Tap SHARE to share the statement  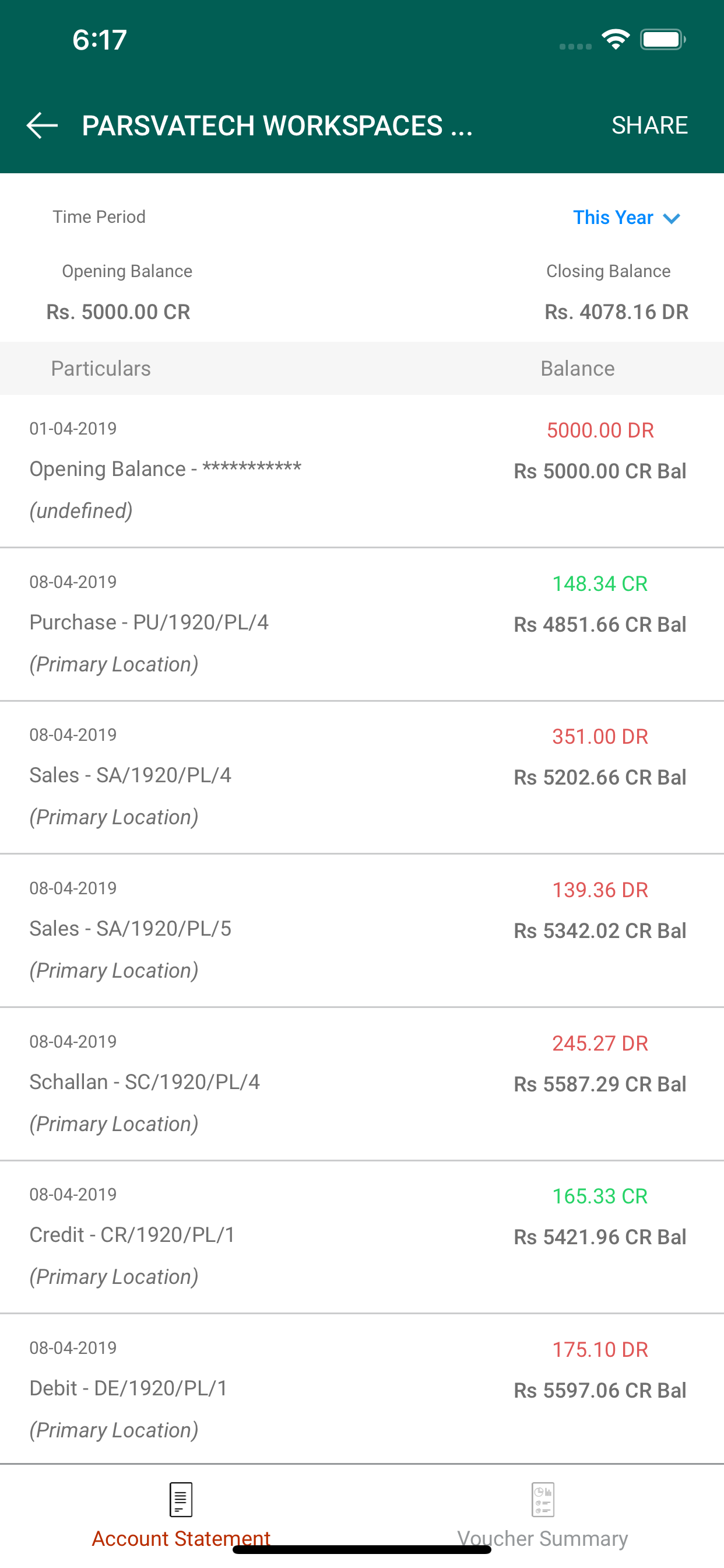click(x=649, y=125)
